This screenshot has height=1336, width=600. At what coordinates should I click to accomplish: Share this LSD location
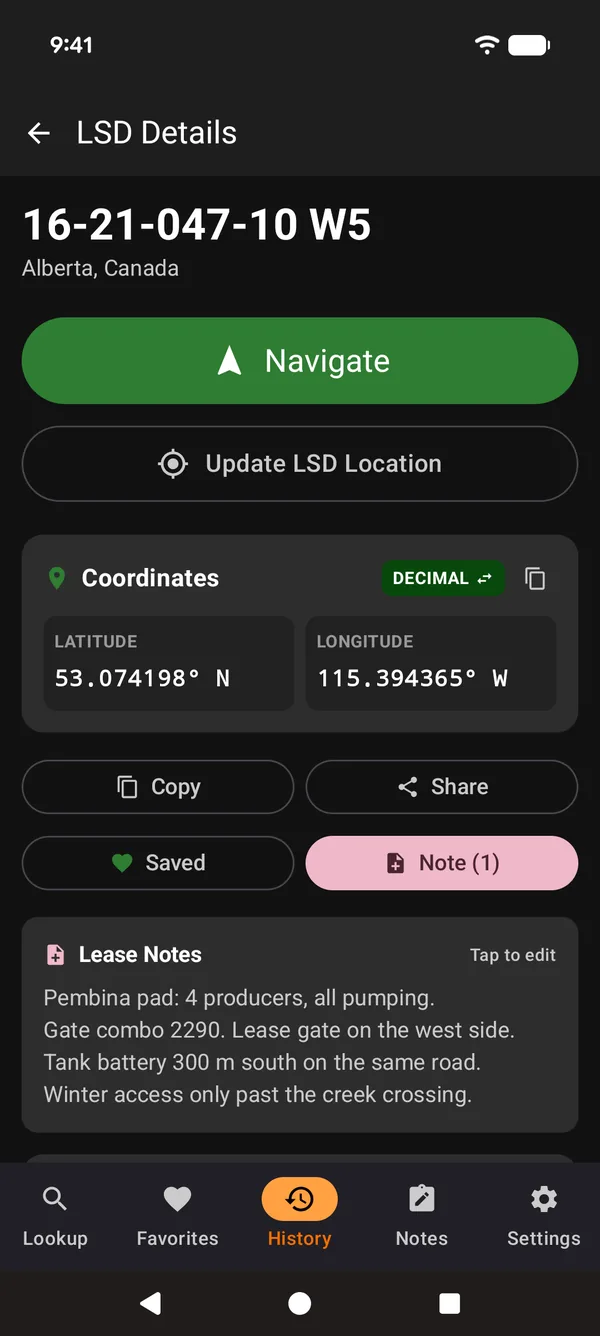pyautogui.click(x=442, y=787)
